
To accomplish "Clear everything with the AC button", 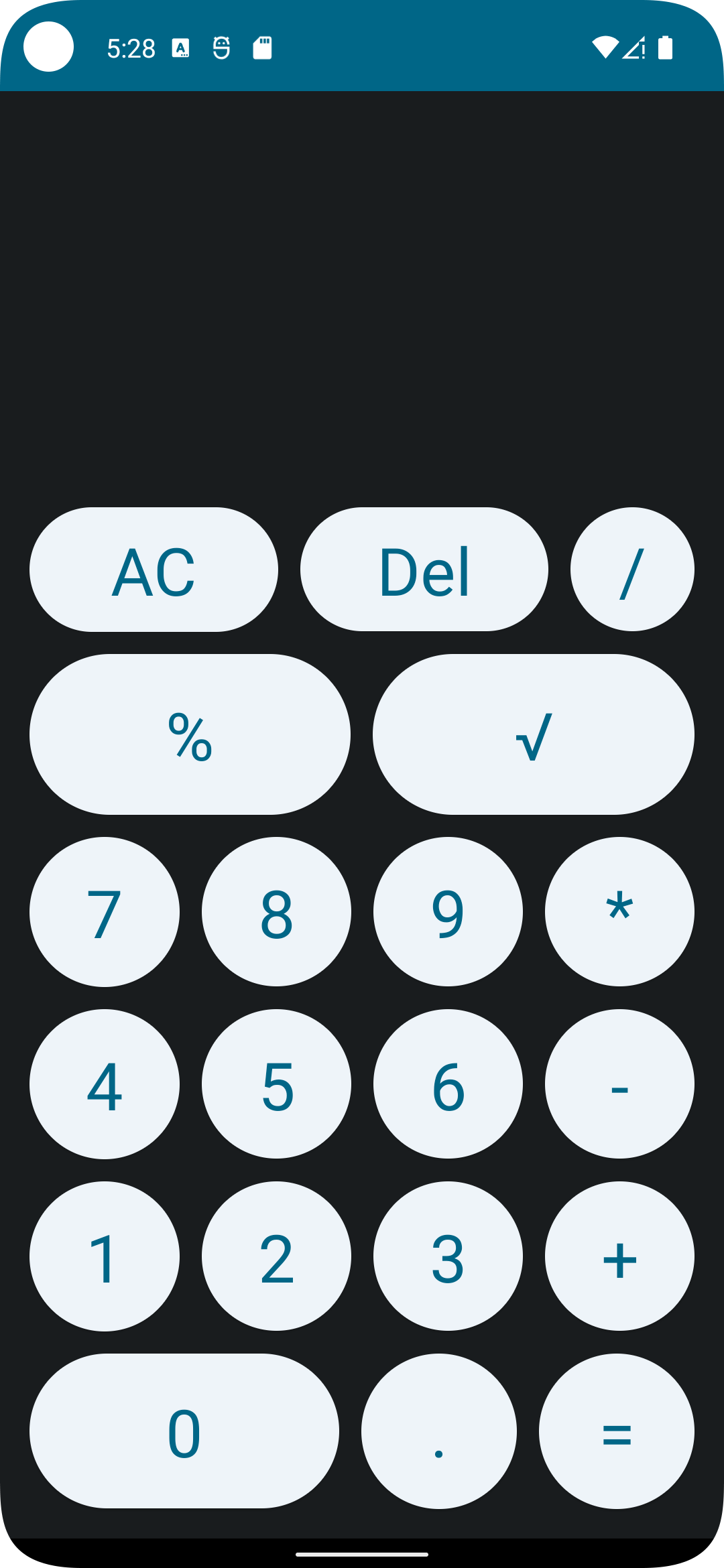I will pyautogui.click(x=154, y=569).
